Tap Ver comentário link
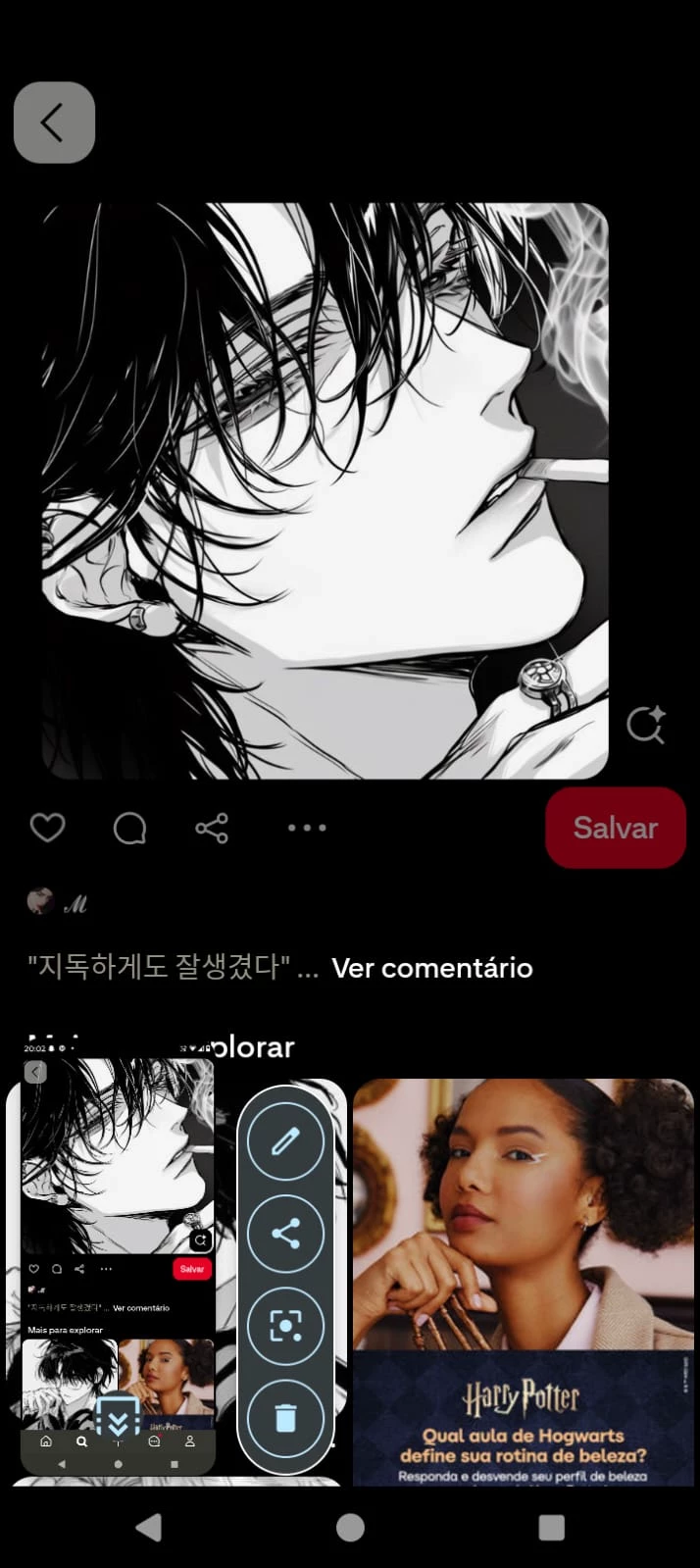 coord(431,968)
